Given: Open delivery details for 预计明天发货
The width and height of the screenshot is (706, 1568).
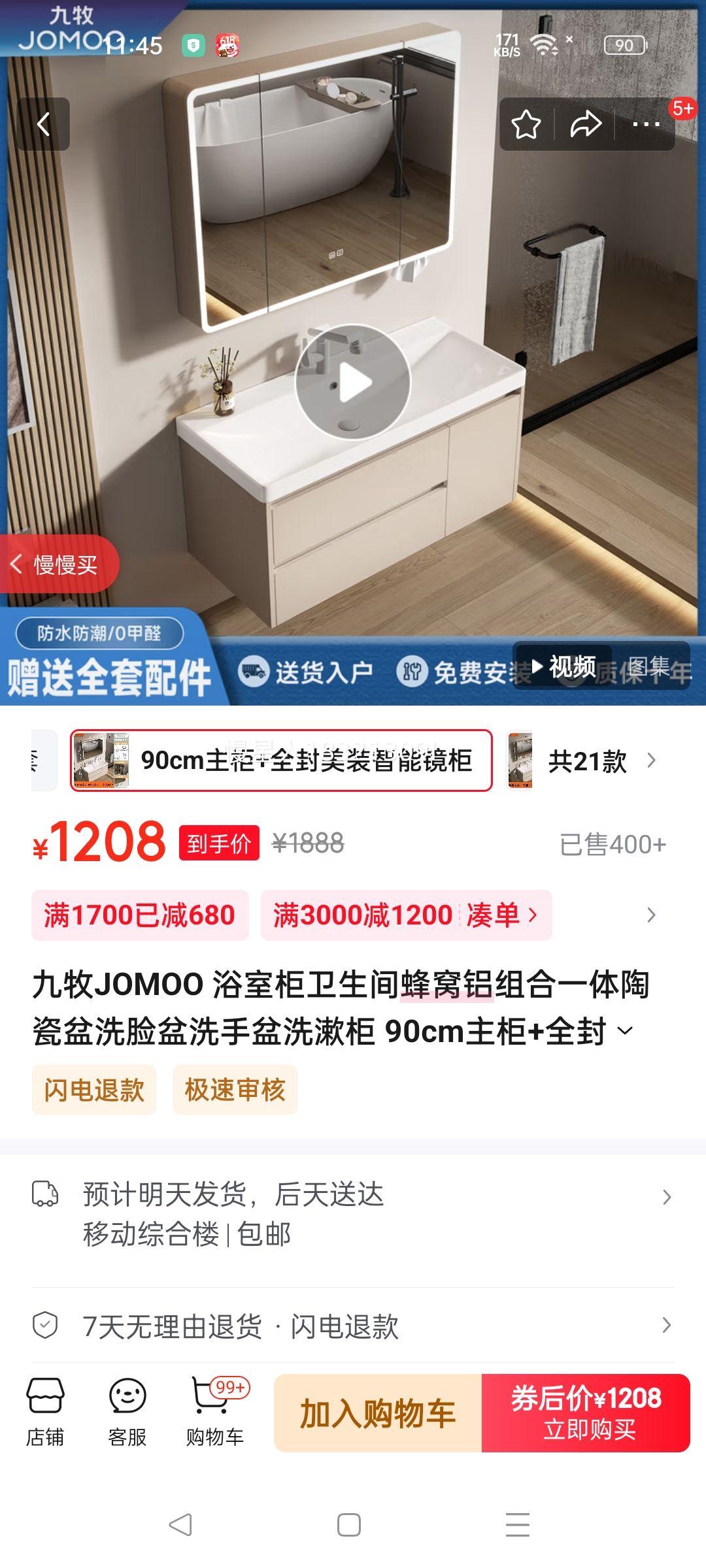Looking at the screenshot, I should tap(353, 1214).
